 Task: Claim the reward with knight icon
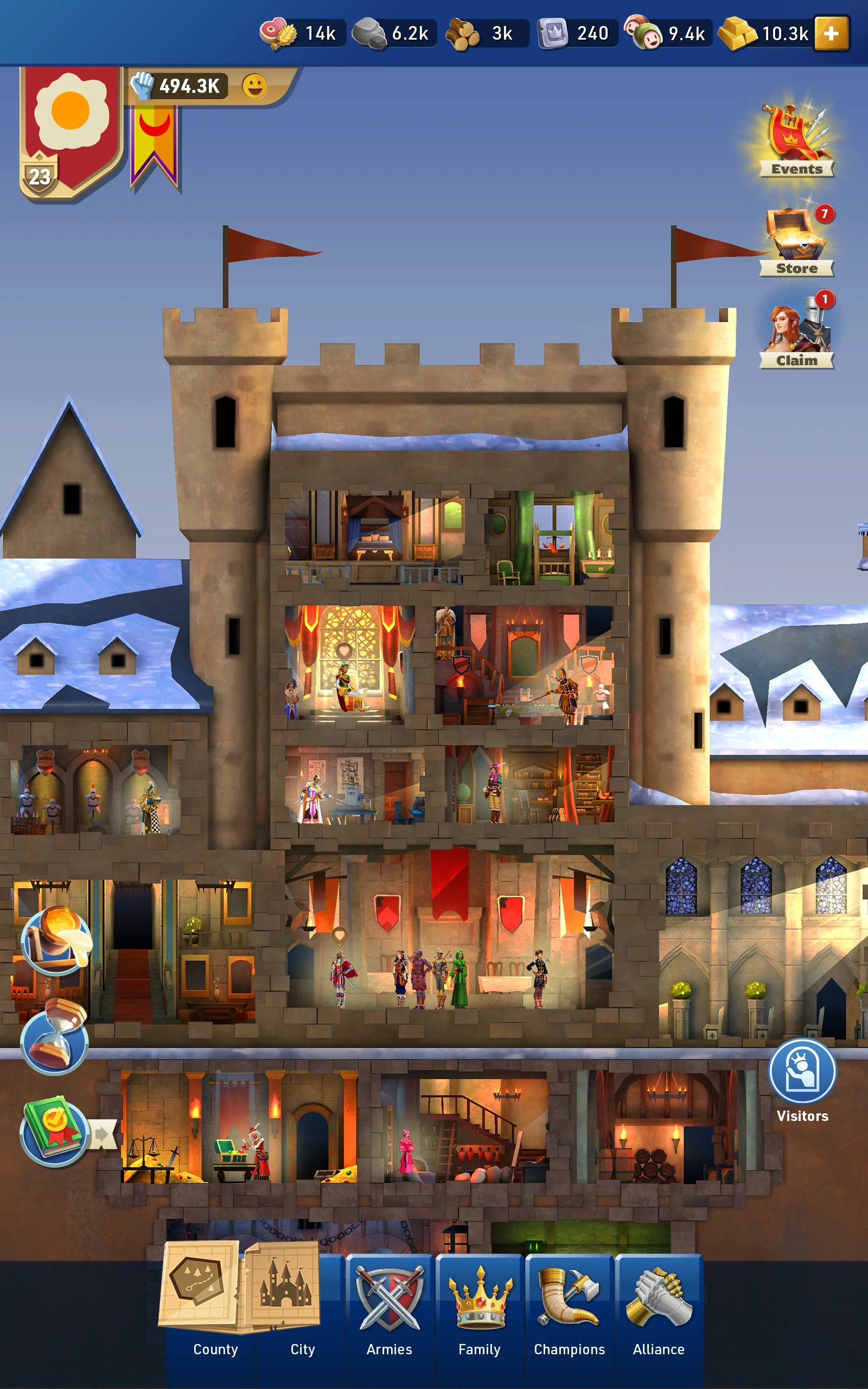[797, 330]
